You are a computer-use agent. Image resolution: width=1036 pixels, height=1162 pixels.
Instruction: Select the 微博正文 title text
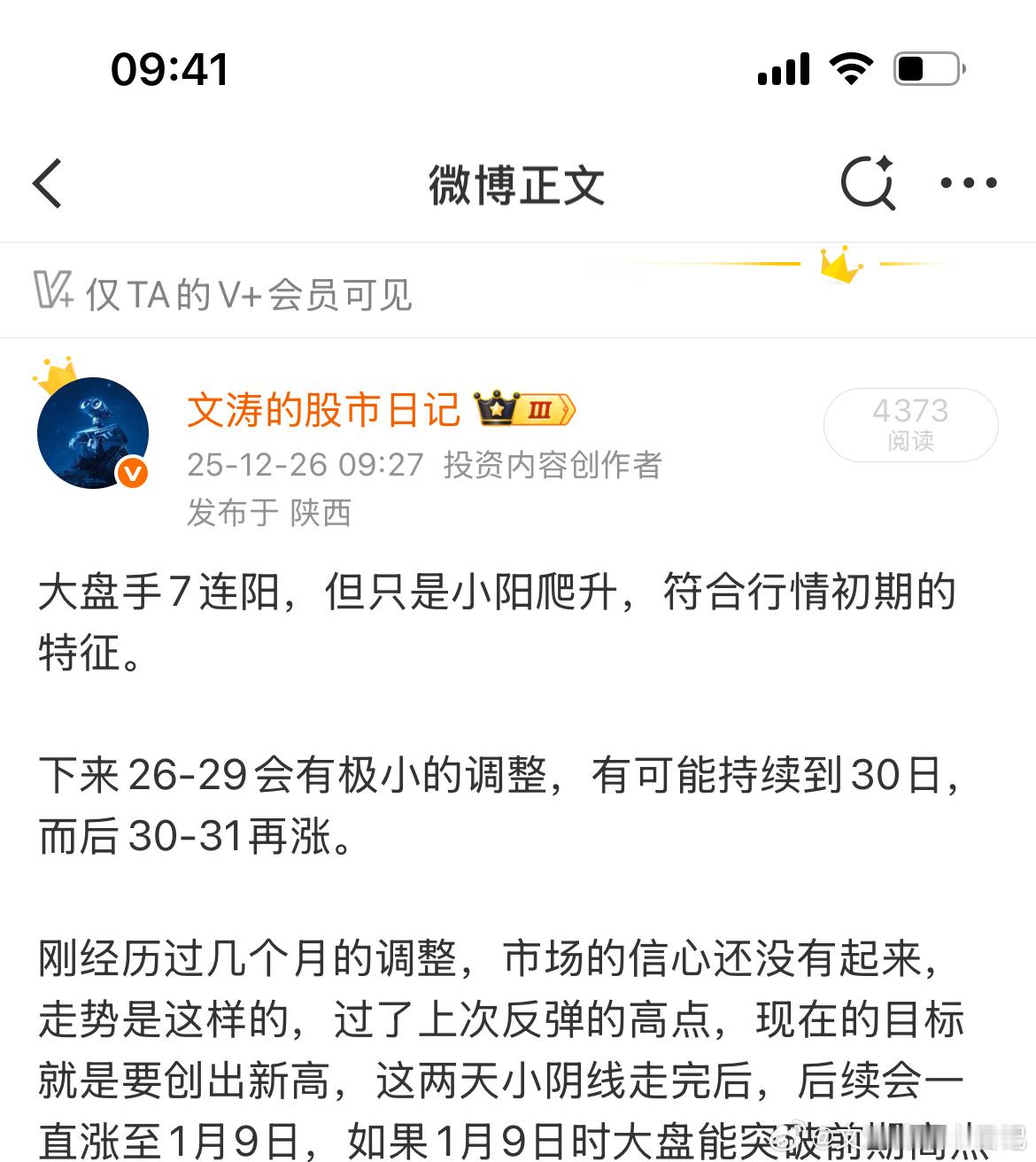517,183
